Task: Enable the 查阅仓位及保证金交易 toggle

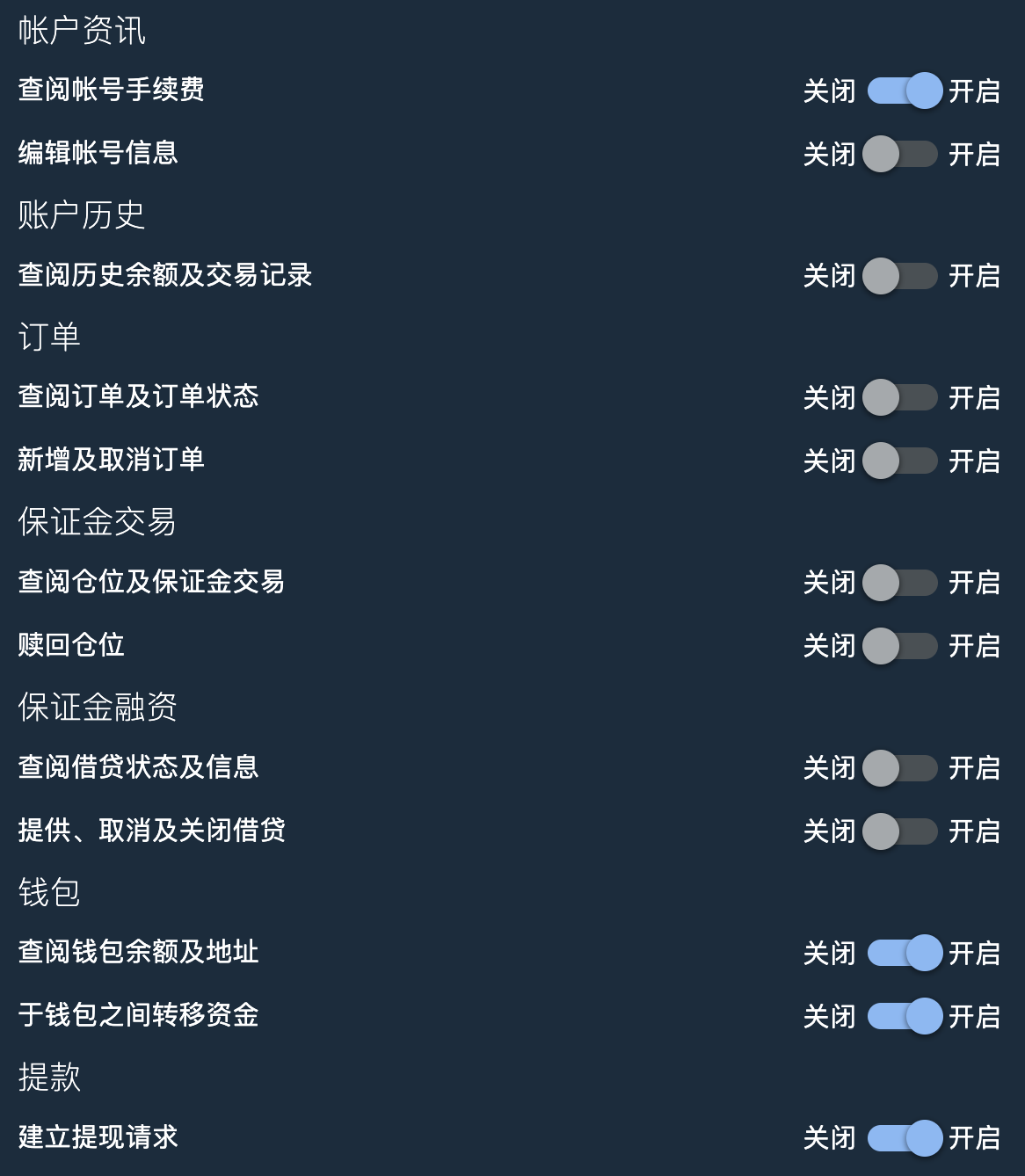Action: pos(903,582)
